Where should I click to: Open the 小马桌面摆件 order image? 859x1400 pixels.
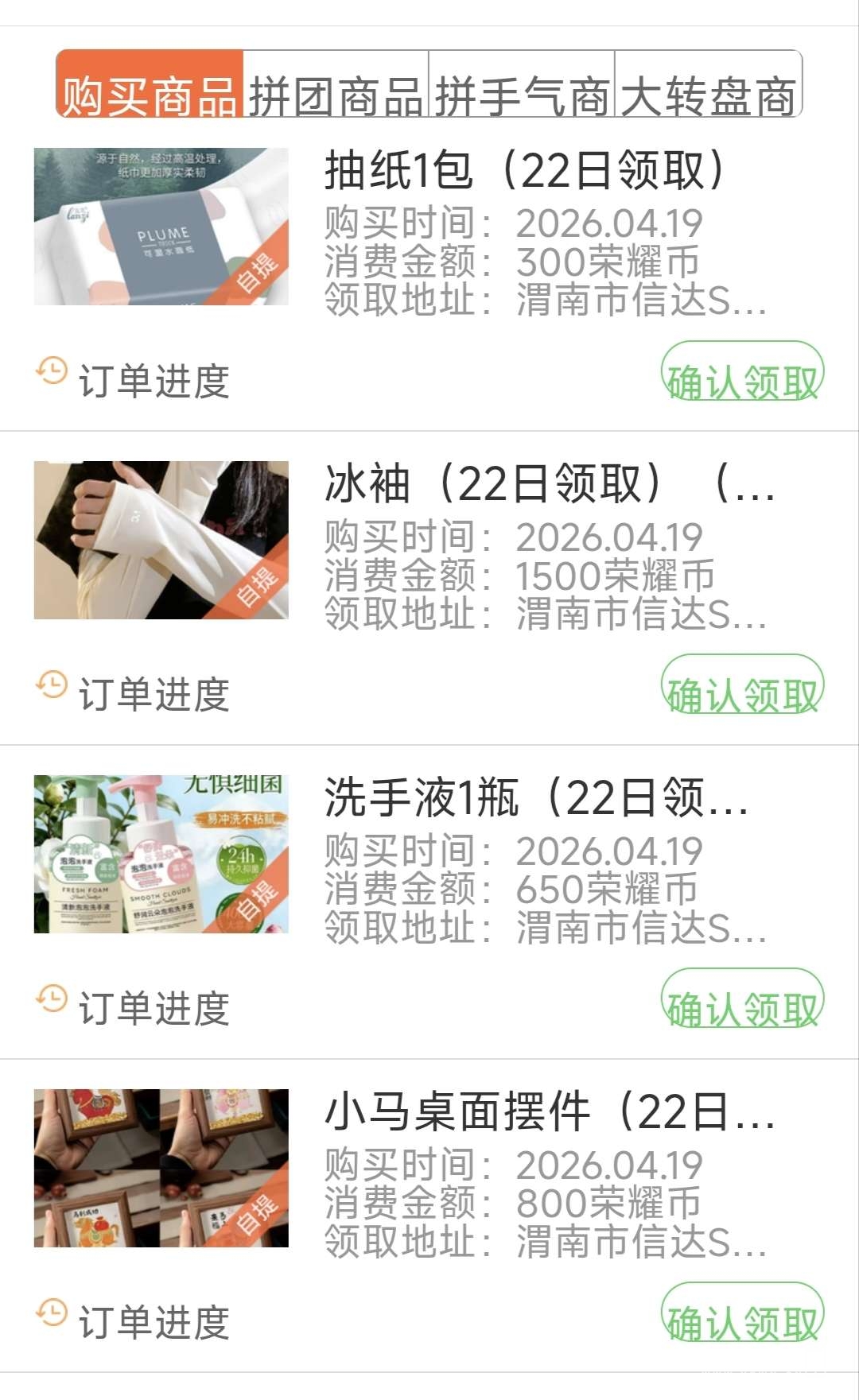pos(161,1168)
